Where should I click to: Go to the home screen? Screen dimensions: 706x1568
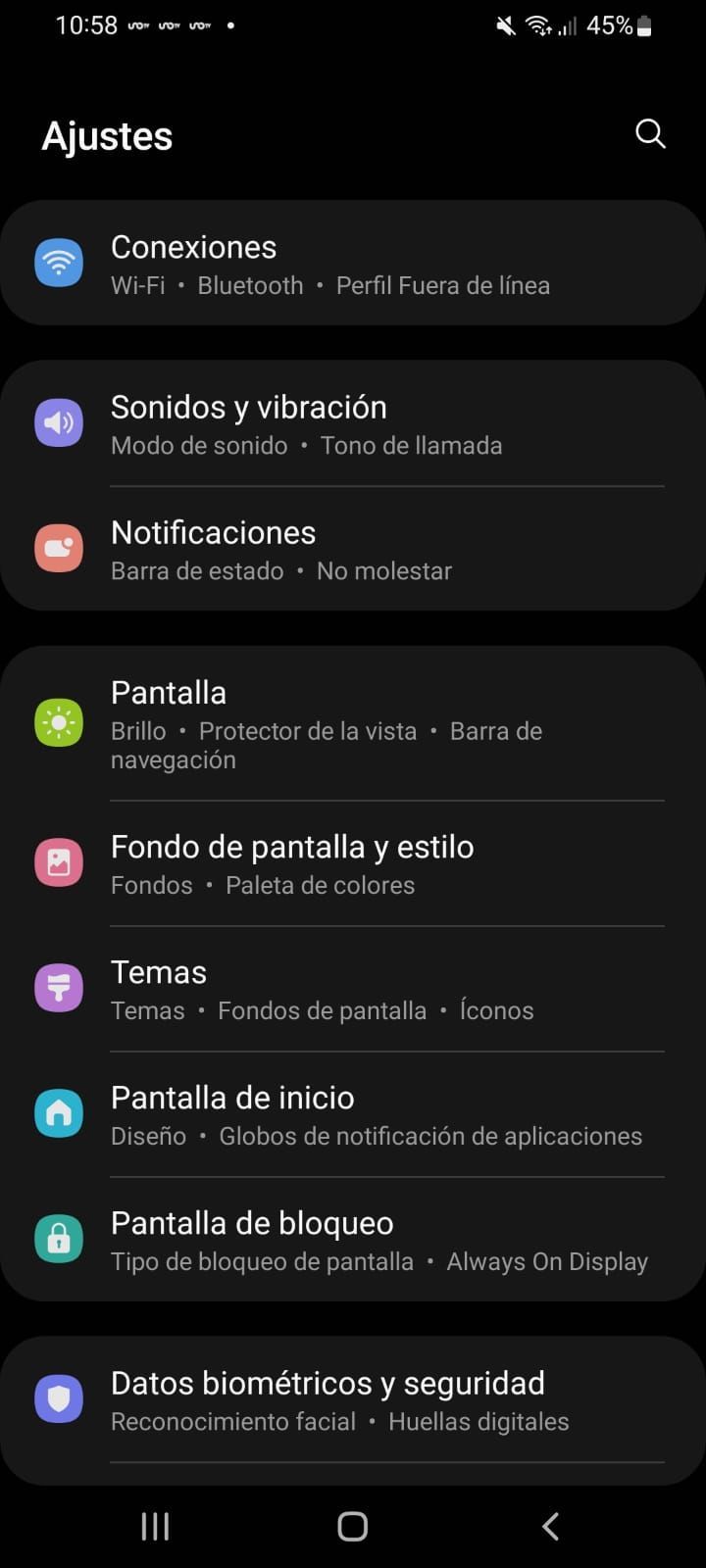pos(353,1526)
